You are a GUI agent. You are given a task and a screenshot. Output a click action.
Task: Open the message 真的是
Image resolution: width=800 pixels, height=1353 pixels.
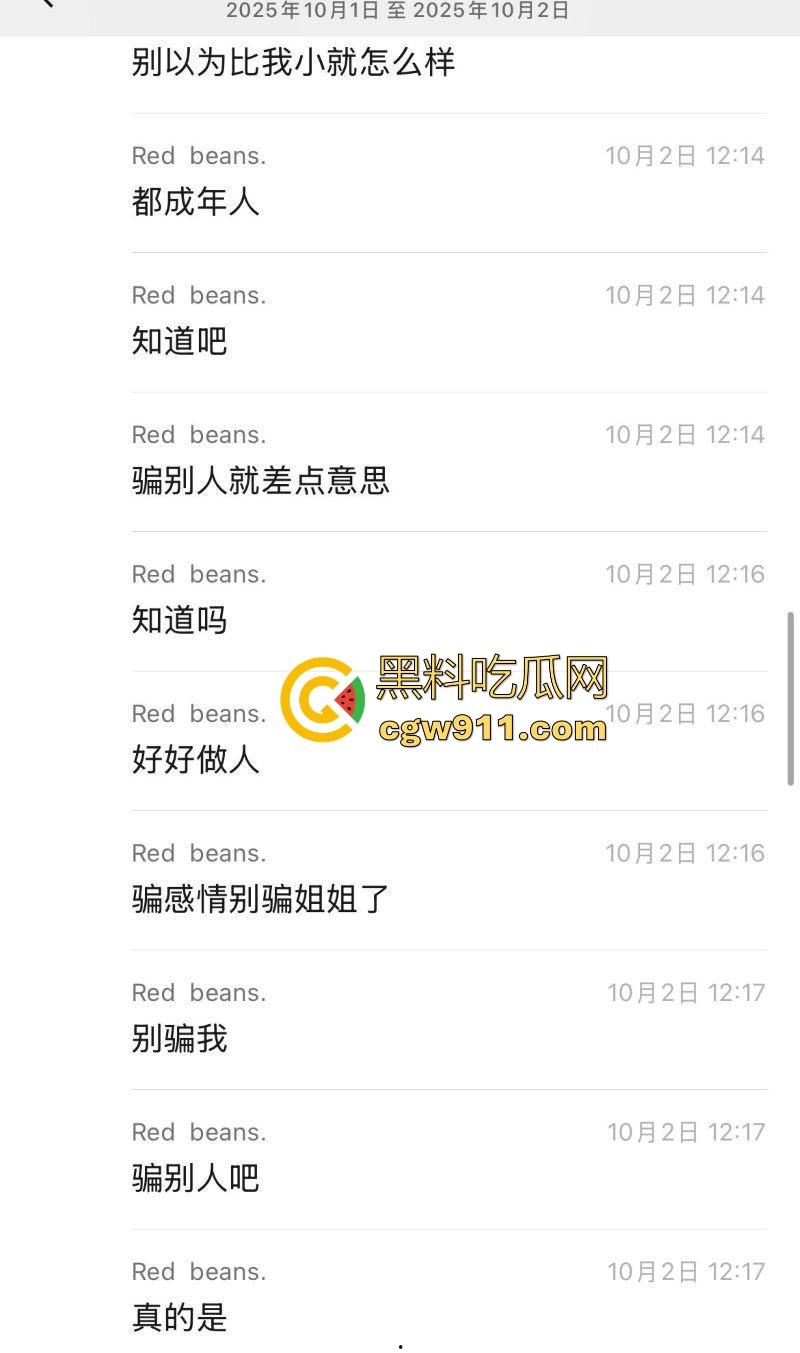tap(180, 1317)
